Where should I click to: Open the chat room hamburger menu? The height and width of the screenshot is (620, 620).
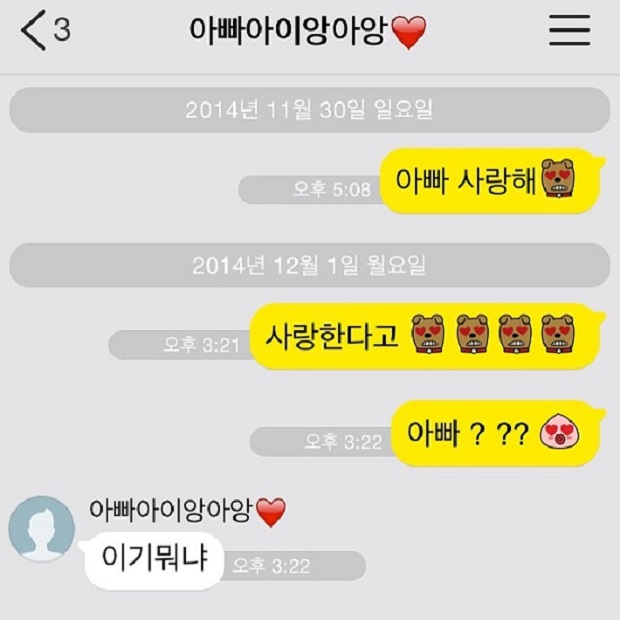(x=568, y=31)
